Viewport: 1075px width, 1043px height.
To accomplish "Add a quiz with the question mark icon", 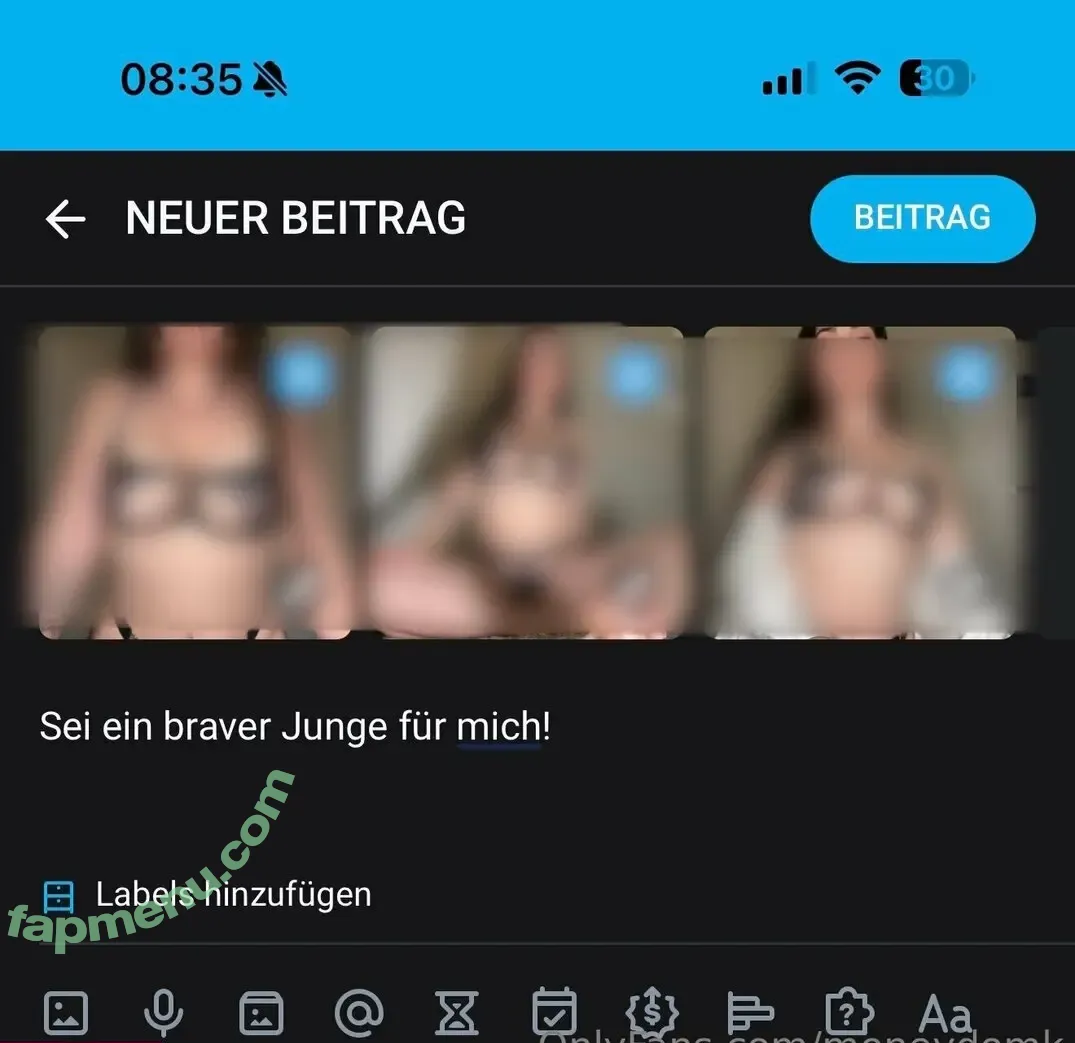I will (848, 1012).
